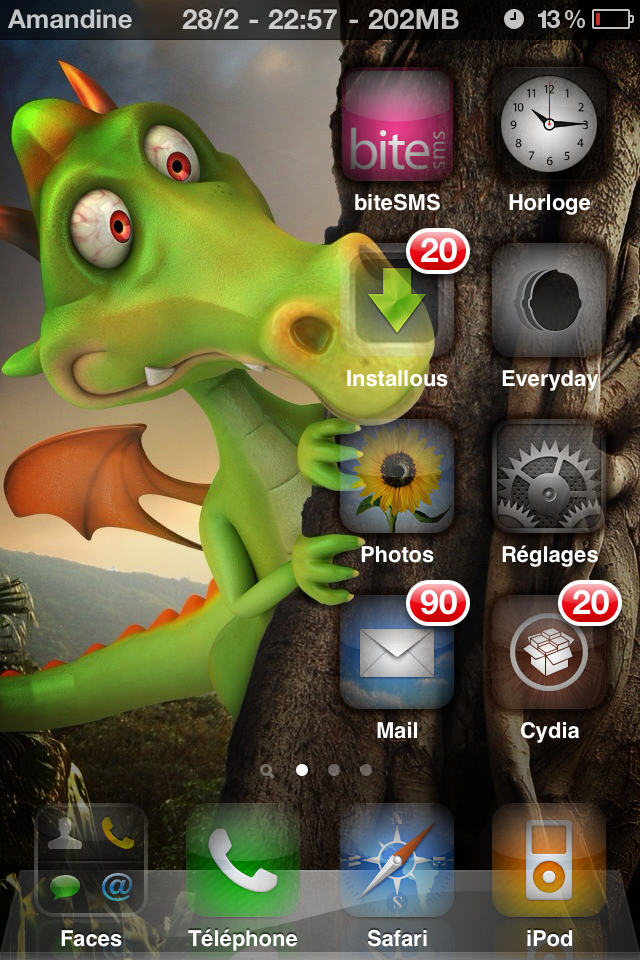Go to Réglages settings

click(549, 476)
